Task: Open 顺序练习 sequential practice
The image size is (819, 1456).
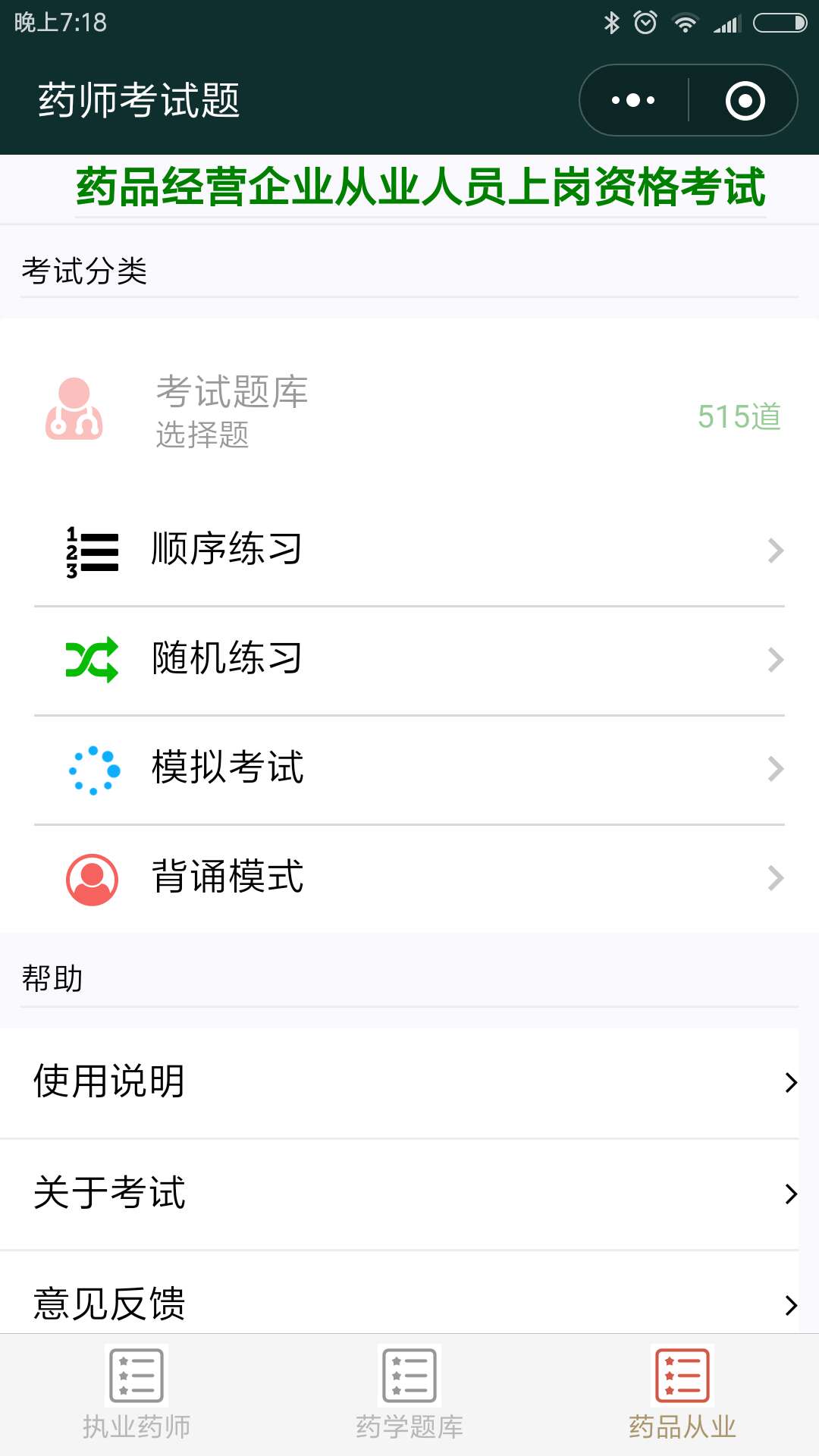Action: pos(409,551)
